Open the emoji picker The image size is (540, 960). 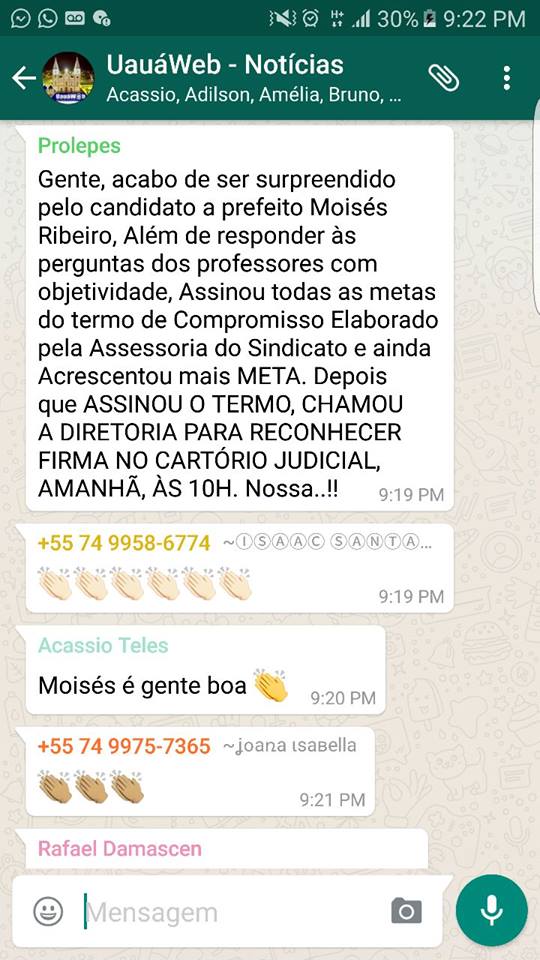(x=48, y=912)
